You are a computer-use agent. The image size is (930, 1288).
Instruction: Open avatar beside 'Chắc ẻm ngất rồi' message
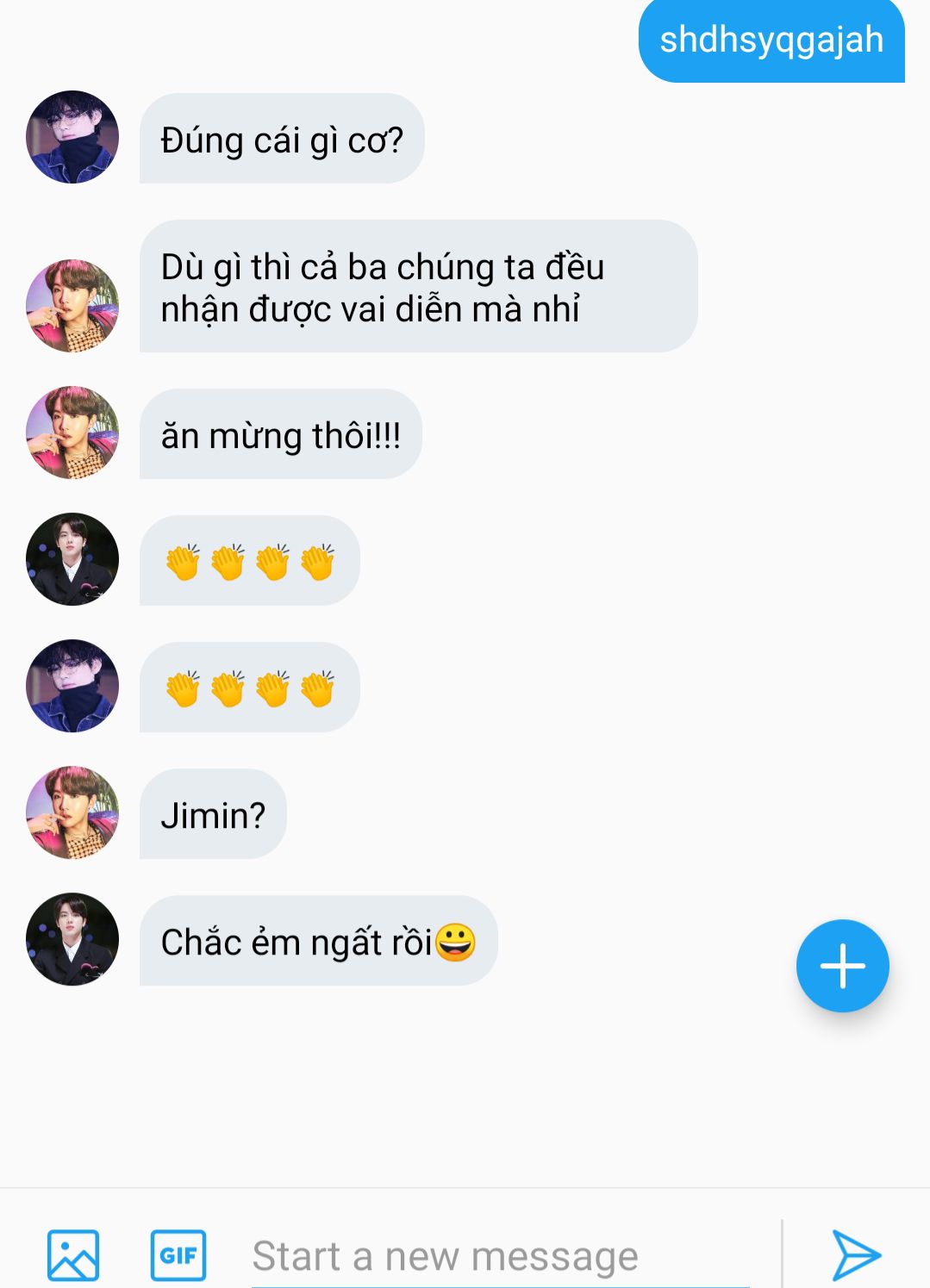[72, 939]
